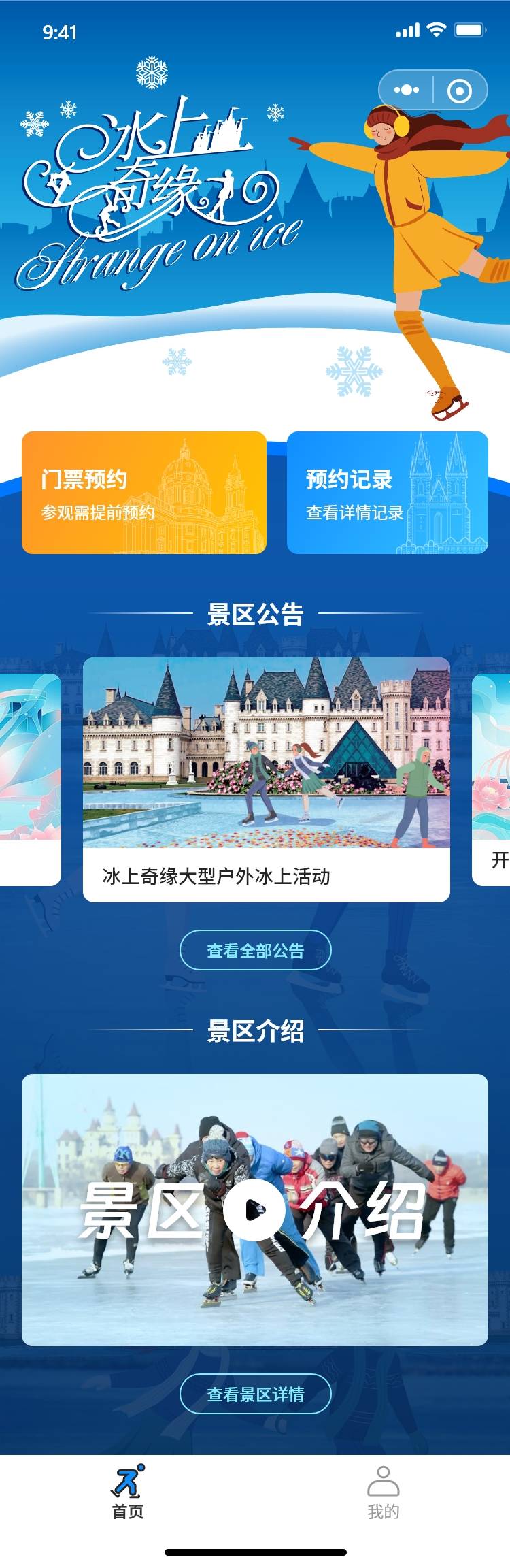The height and width of the screenshot is (1568, 510).
Task: Close the mini program with the circle icon
Action: click(460, 91)
